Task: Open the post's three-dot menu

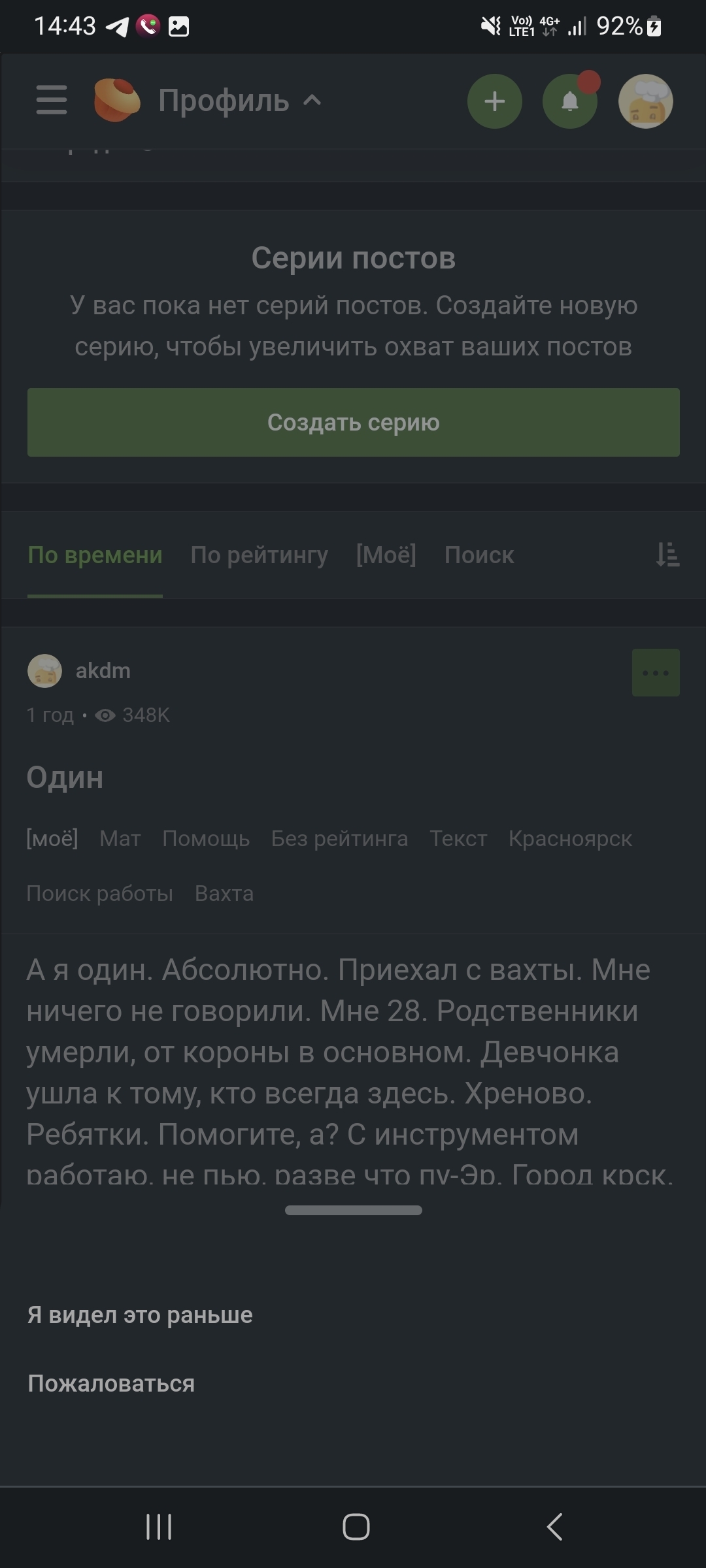Action: [655, 672]
